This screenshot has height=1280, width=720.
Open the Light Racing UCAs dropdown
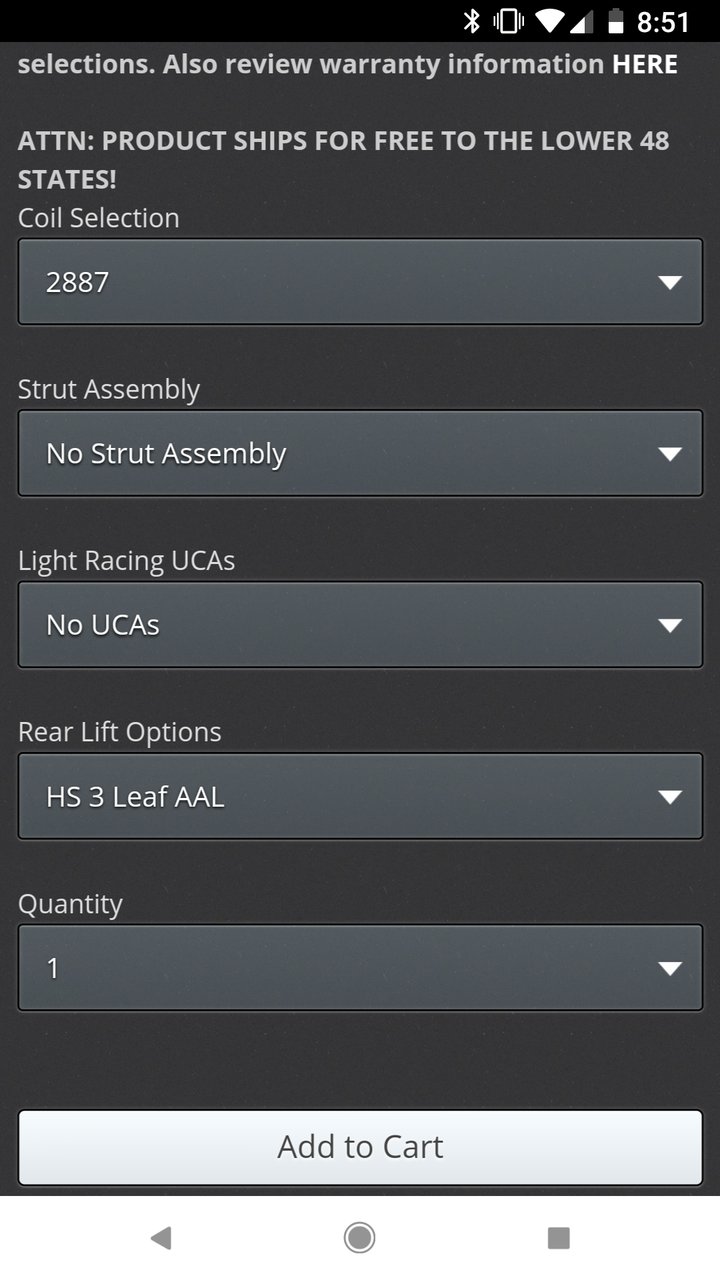(x=360, y=625)
